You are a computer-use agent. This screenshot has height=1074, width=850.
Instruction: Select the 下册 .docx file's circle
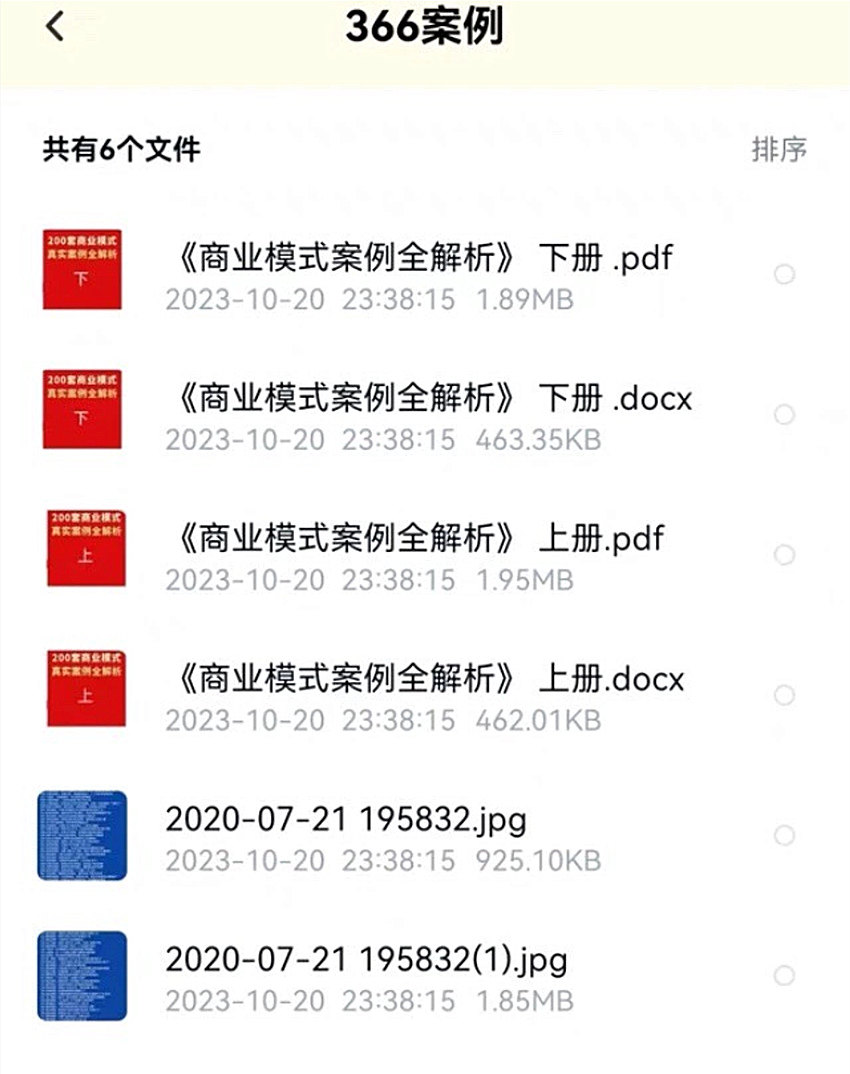click(784, 414)
